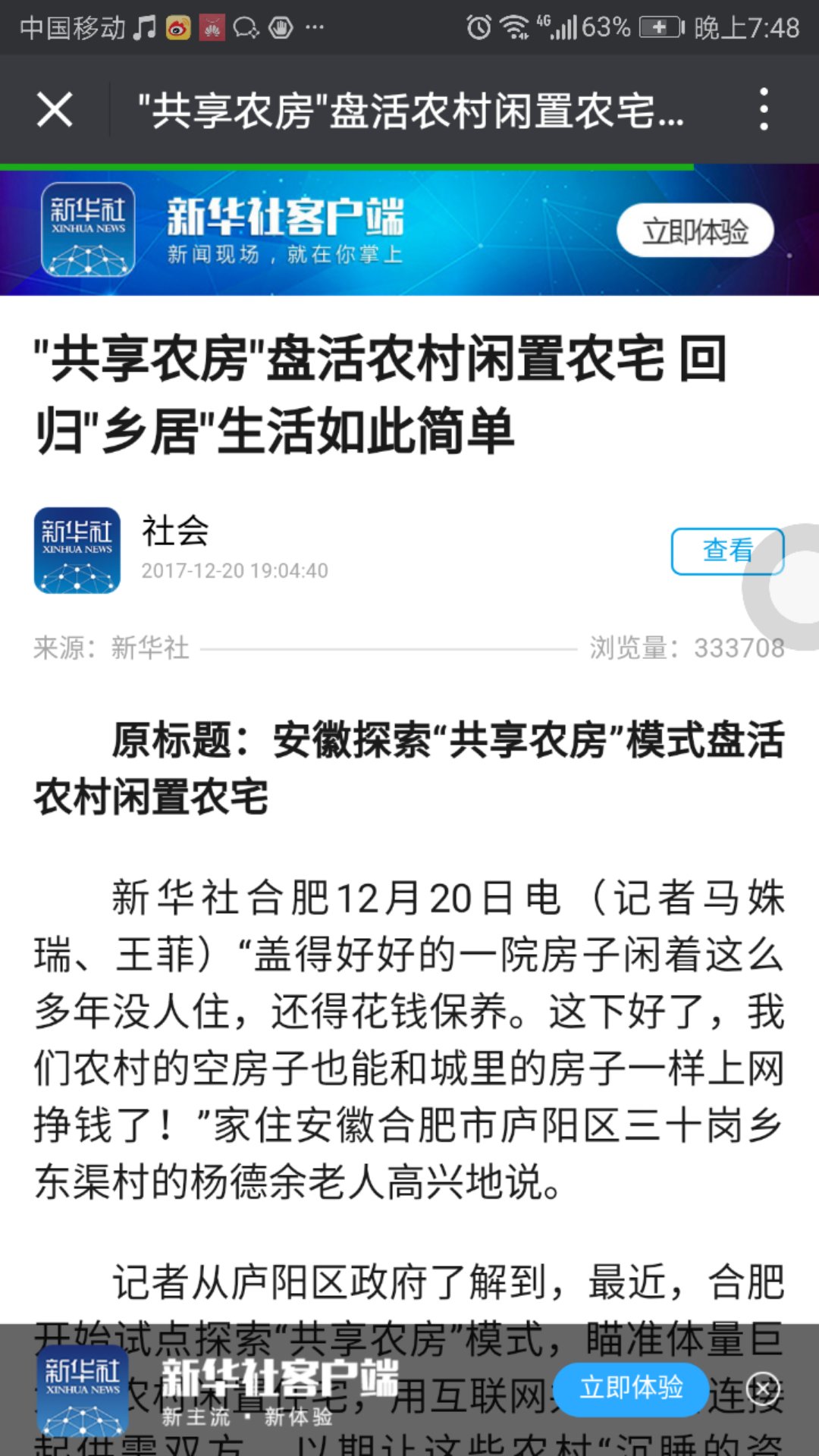This screenshot has height=1456, width=819.
Task: Tap 立即体验 in the top banner
Action: [695, 231]
